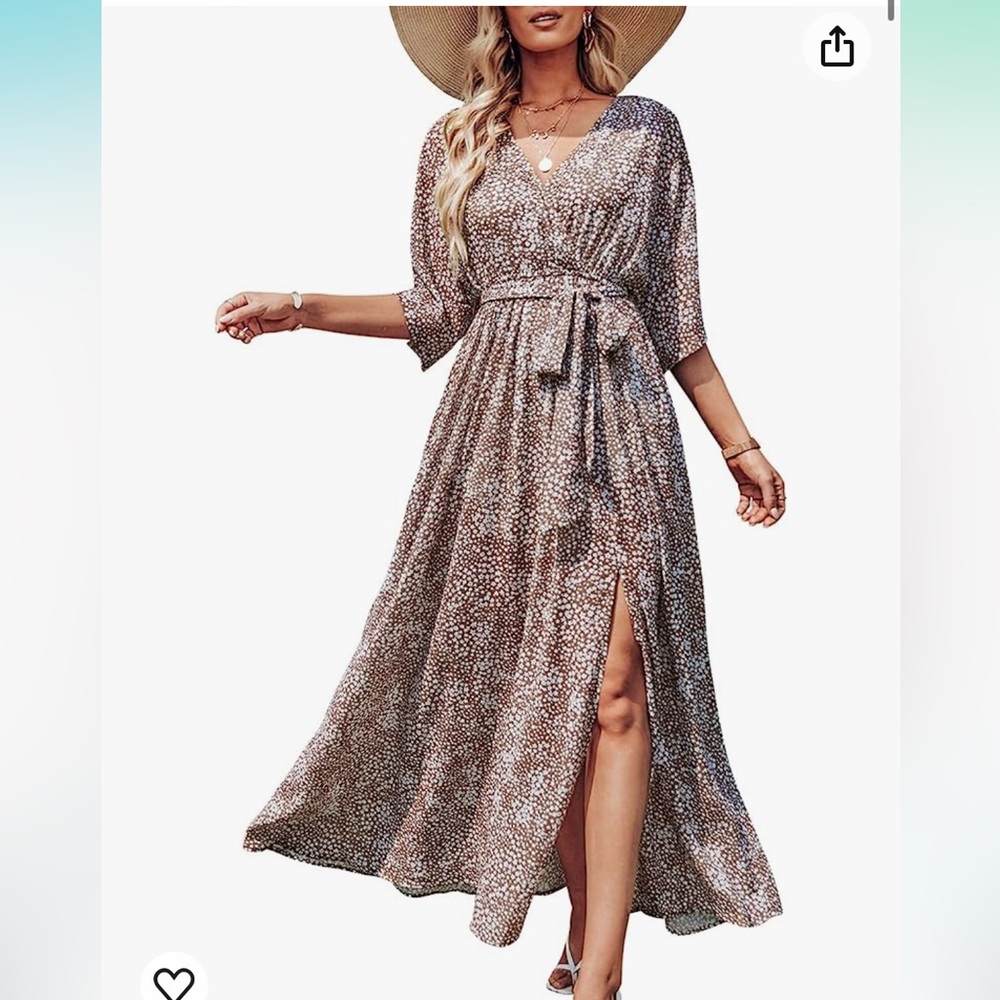Add the dress to favorites with heart
Viewport: 1000px width, 1000px height.
tap(174, 981)
